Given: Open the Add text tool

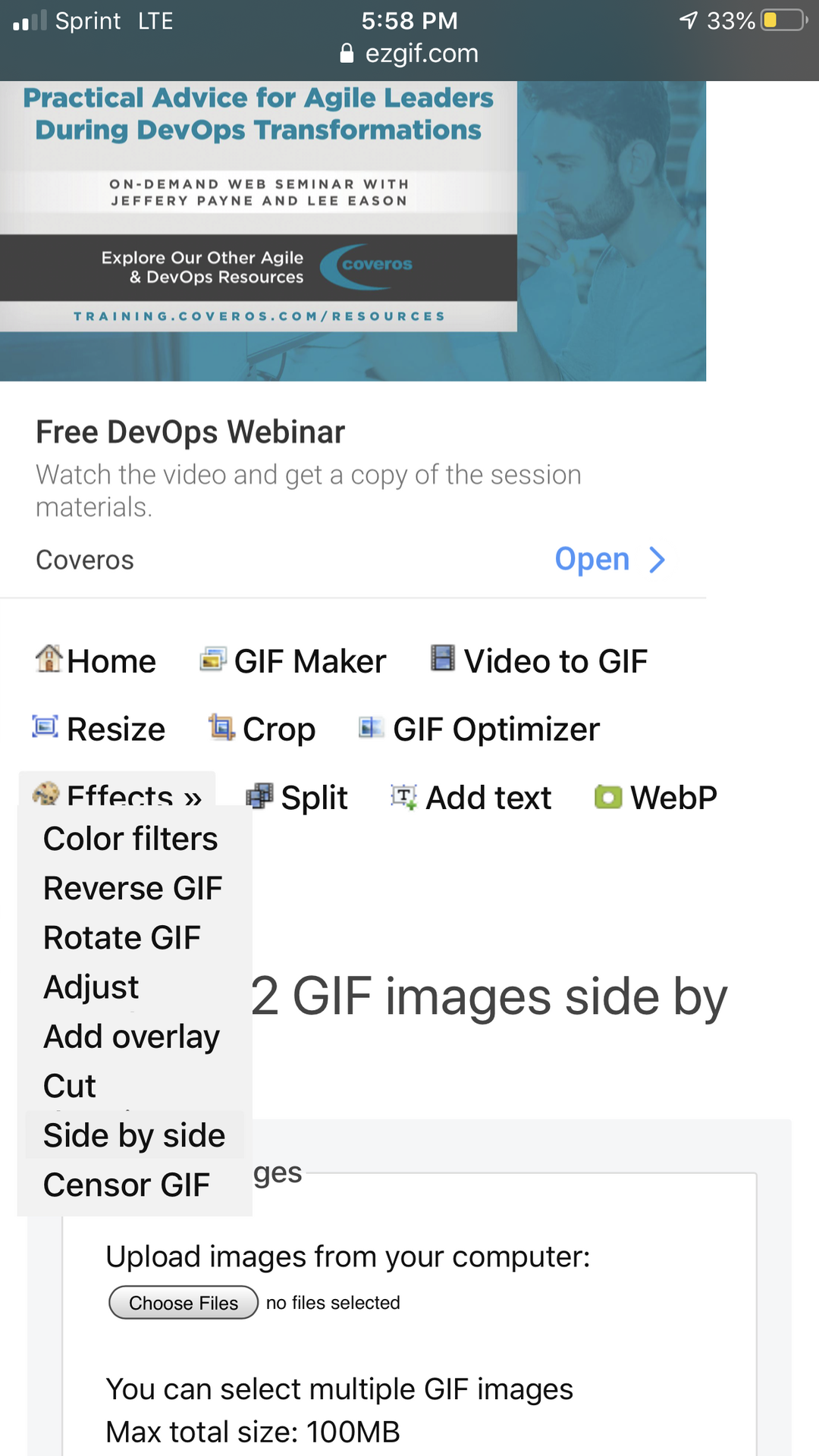Looking at the screenshot, I should 471,797.
